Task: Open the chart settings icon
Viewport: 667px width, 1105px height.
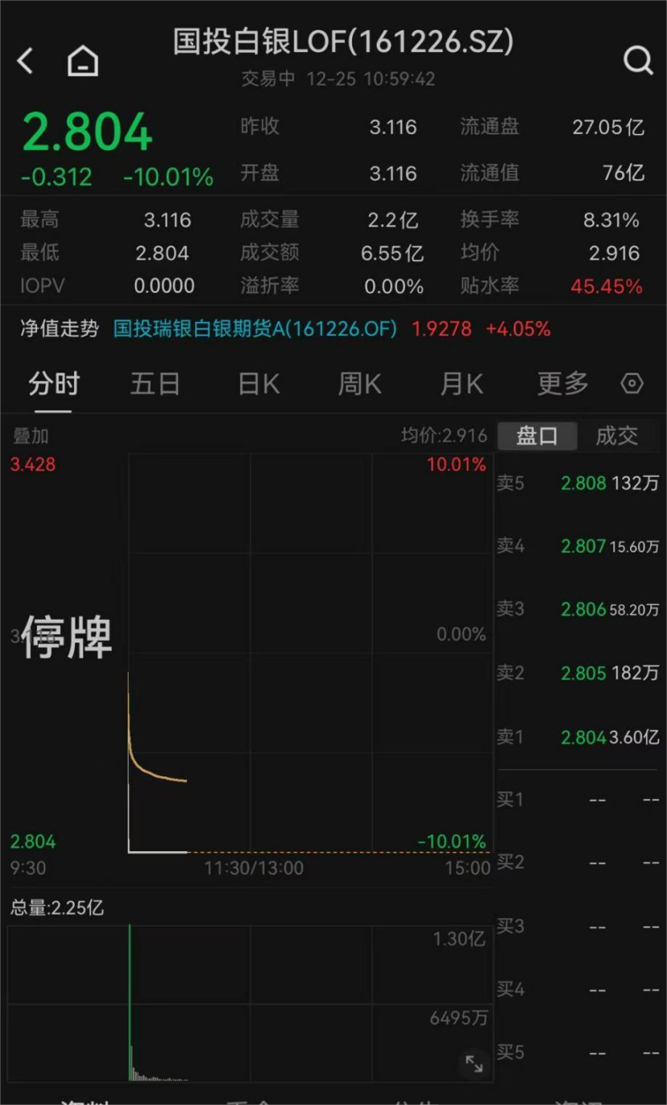Action: pos(632,384)
